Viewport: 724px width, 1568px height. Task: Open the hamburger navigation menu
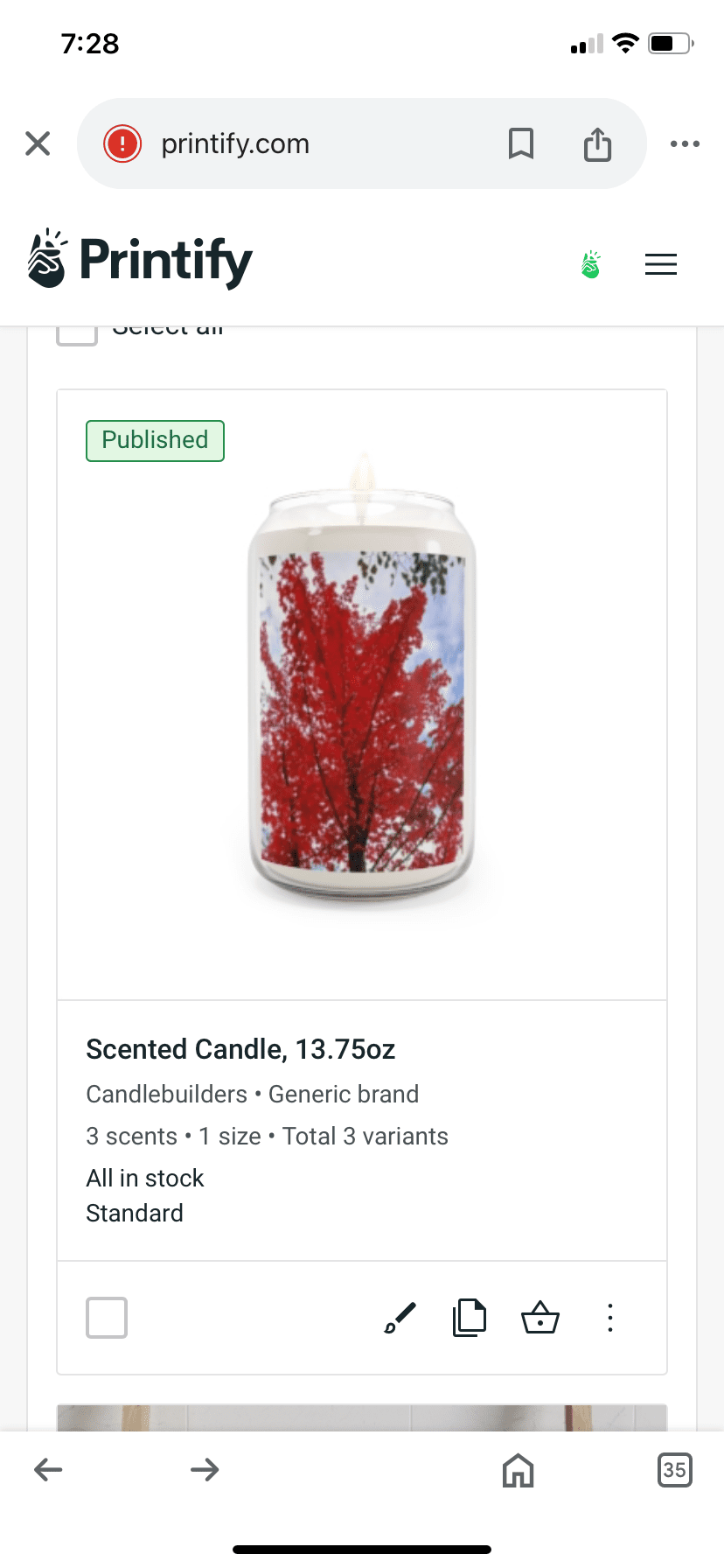[x=661, y=264]
